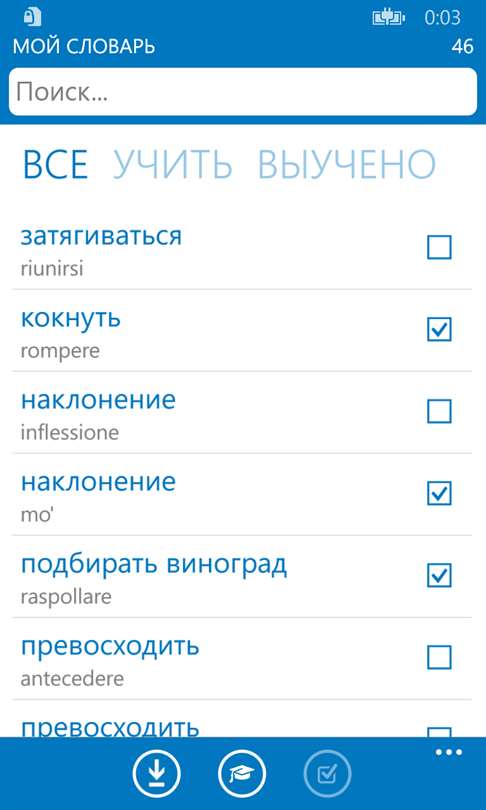Tap the download icon in bottom bar
Image resolution: width=486 pixels, height=810 pixels.
[x=156, y=774]
